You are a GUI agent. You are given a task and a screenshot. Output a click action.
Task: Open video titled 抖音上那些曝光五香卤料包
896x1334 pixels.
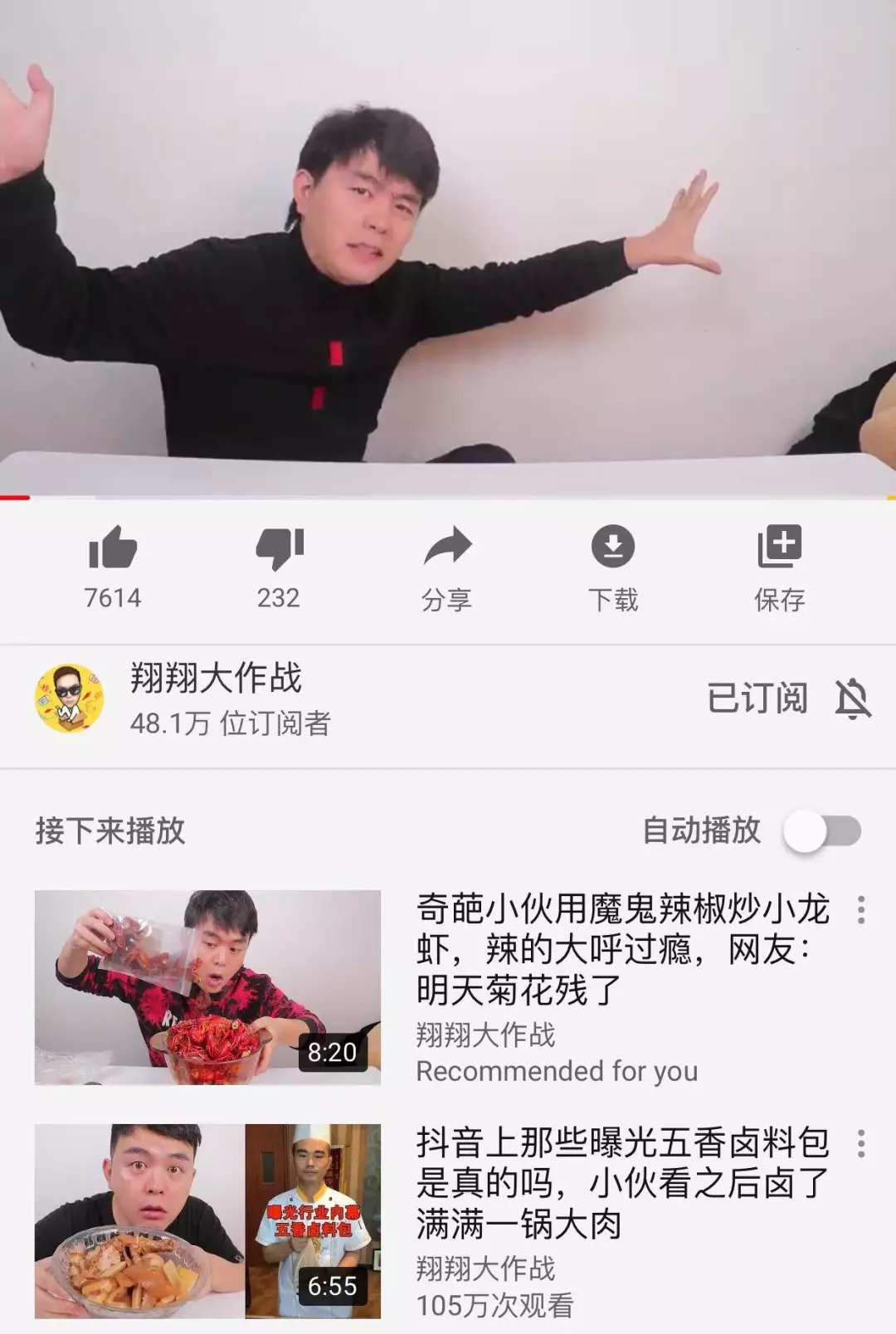point(622,1183)
